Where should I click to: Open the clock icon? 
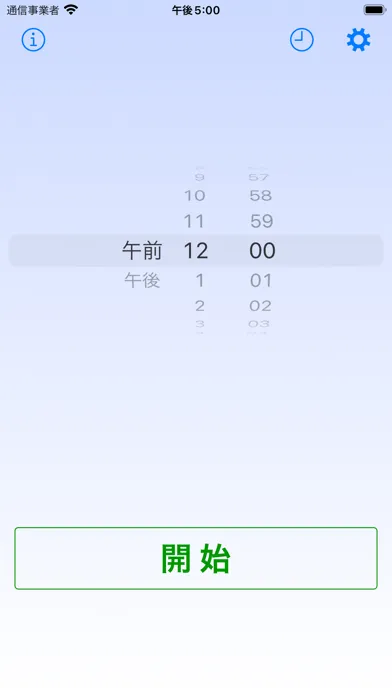coord(302,40)
